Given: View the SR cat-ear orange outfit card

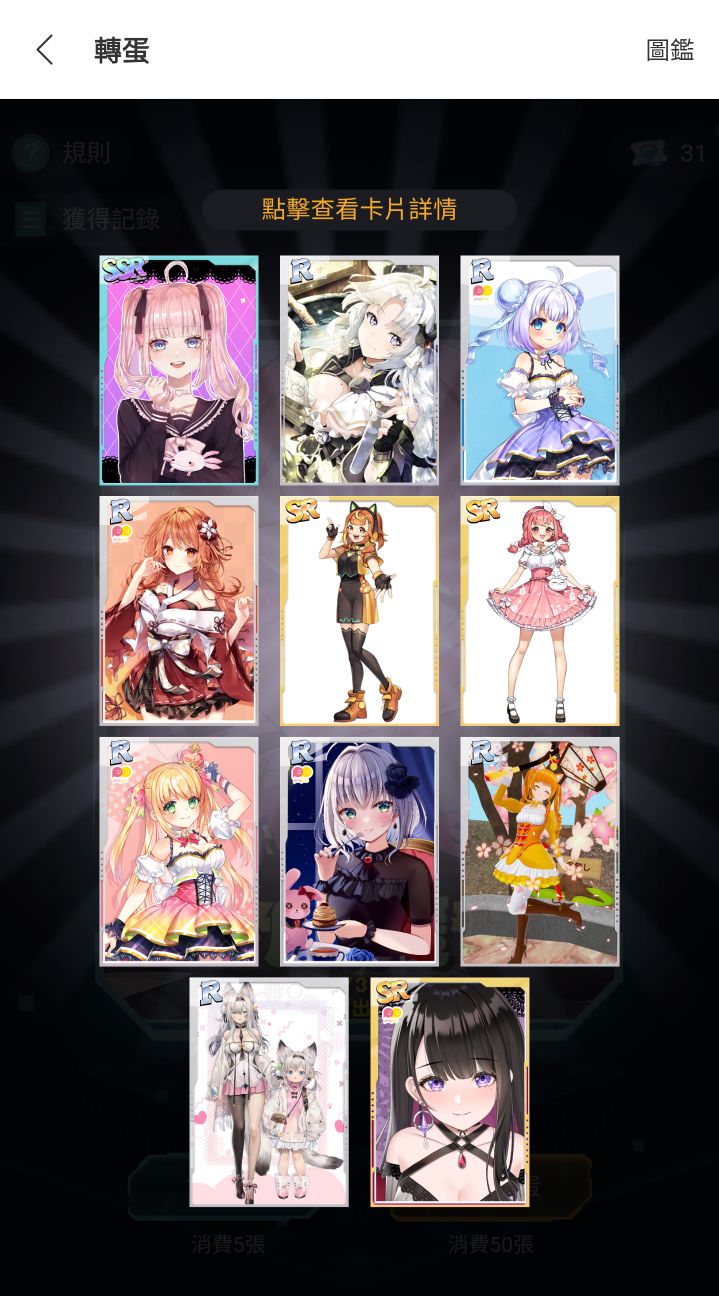Looking at the screenshot, I should click(x=359, y=610).
